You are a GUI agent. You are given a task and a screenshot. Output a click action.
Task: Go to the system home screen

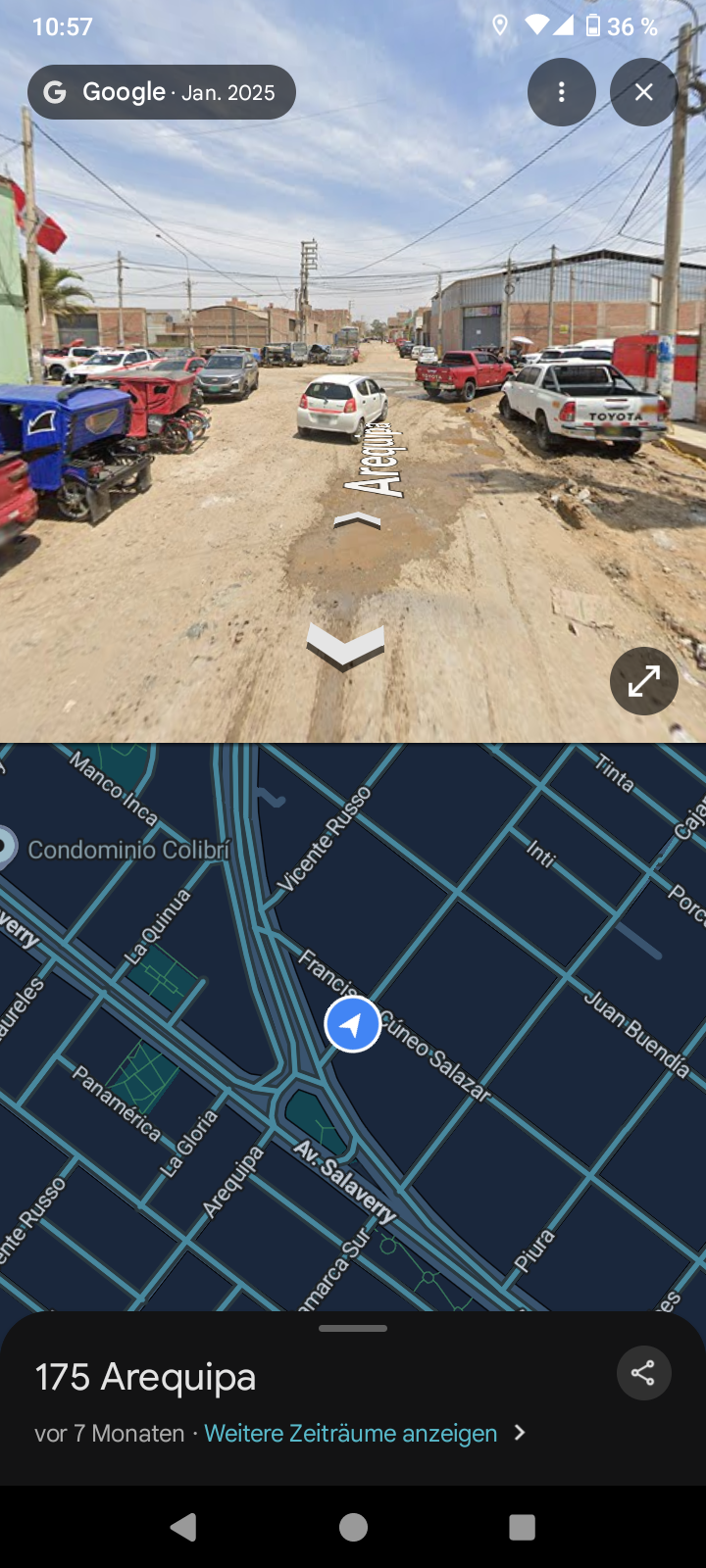click(x=353, y=1527)
